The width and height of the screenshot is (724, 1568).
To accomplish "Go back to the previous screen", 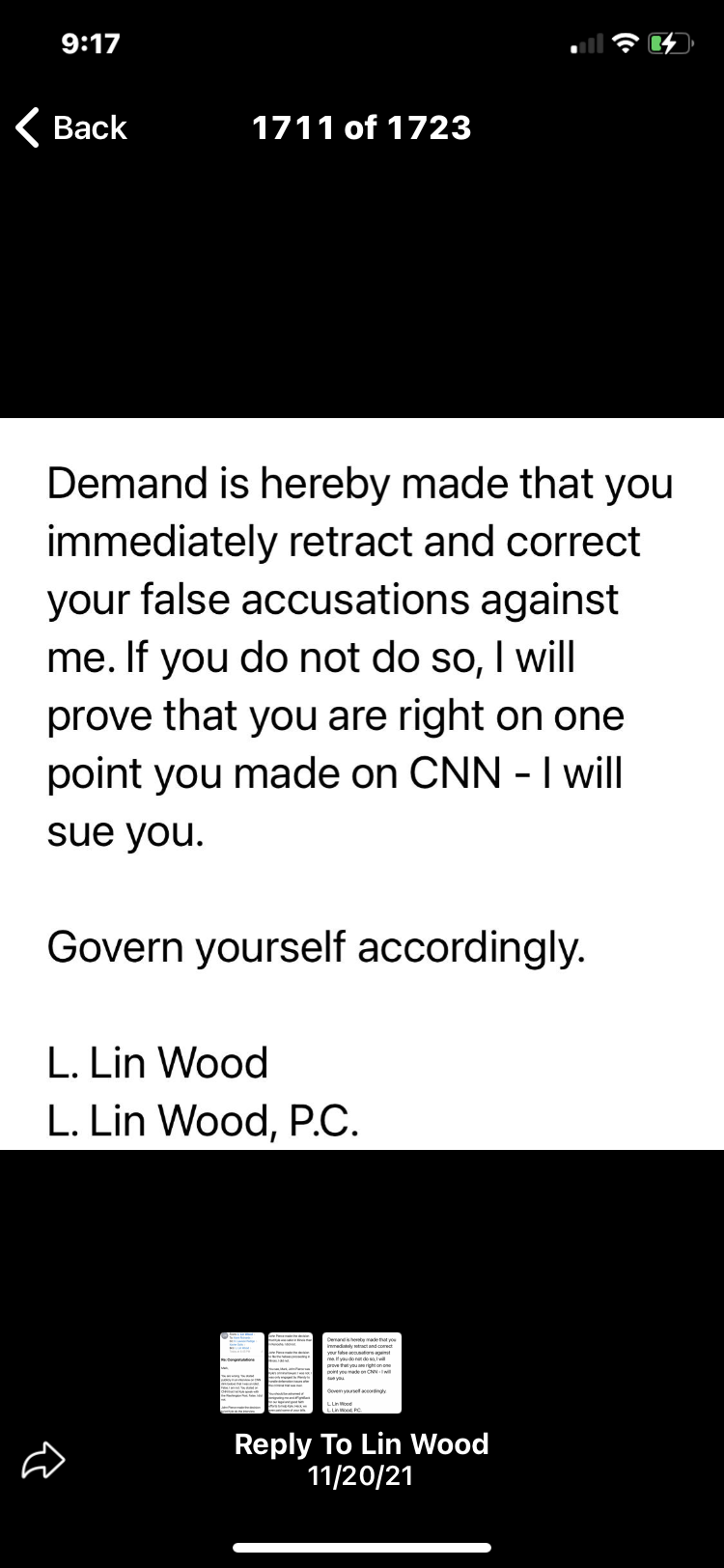I will [x=72, y=127].
